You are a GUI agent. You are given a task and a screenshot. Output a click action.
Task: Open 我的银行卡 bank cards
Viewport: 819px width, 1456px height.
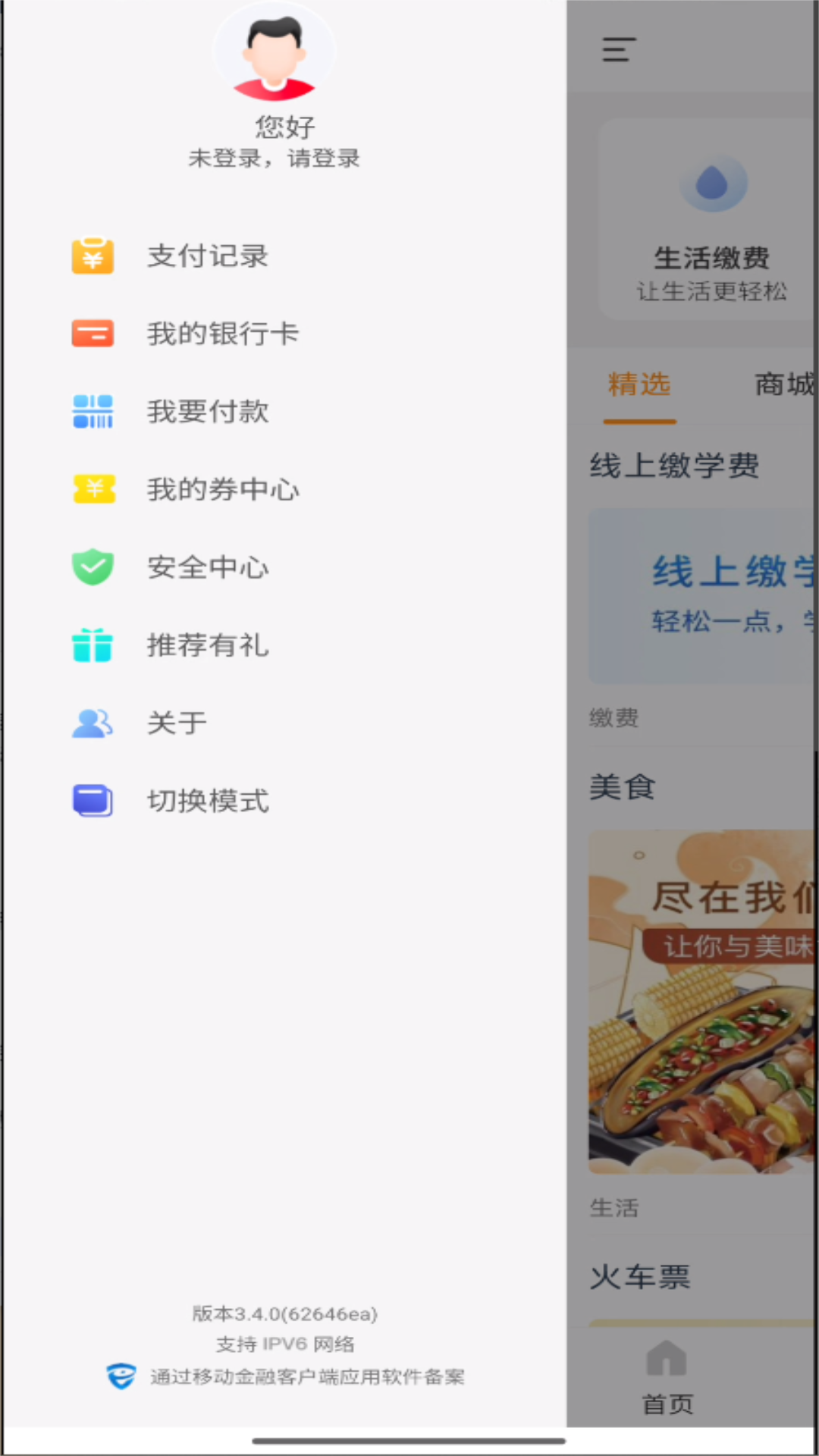point(222,334)
